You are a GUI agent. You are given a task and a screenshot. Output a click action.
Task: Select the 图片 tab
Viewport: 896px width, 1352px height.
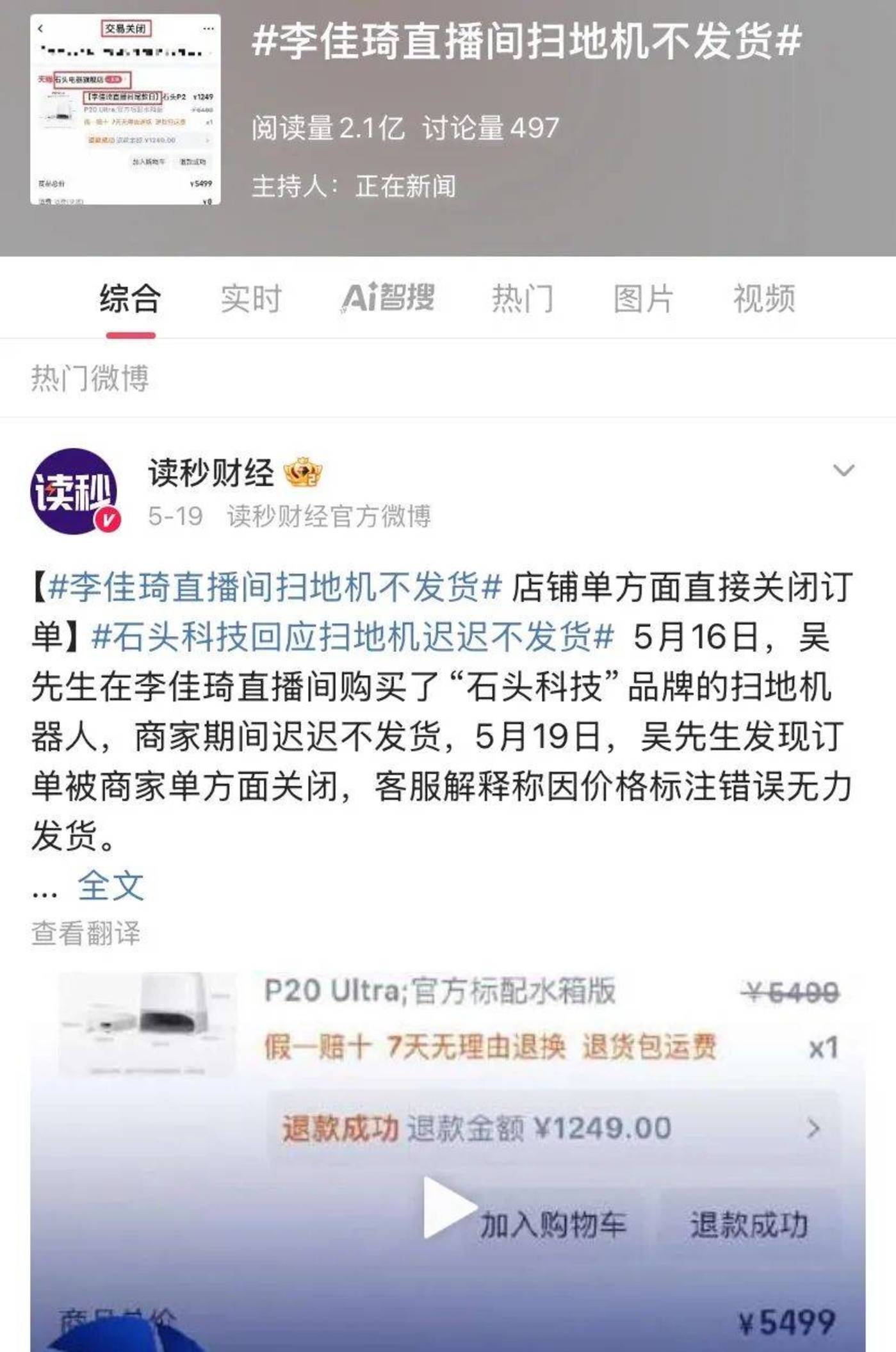643,298
